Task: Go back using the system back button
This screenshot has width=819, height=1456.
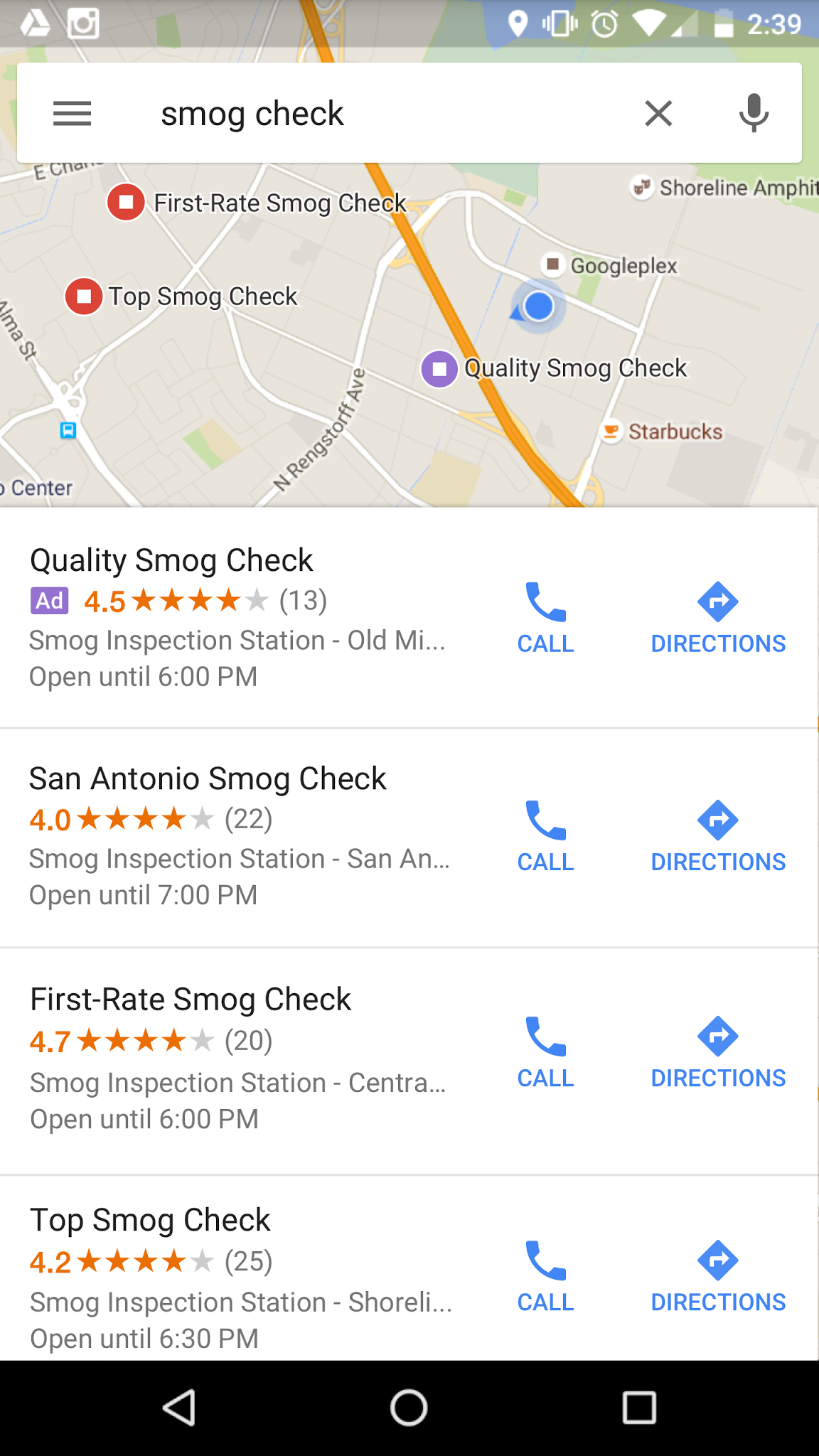Action: [179, 1408]
